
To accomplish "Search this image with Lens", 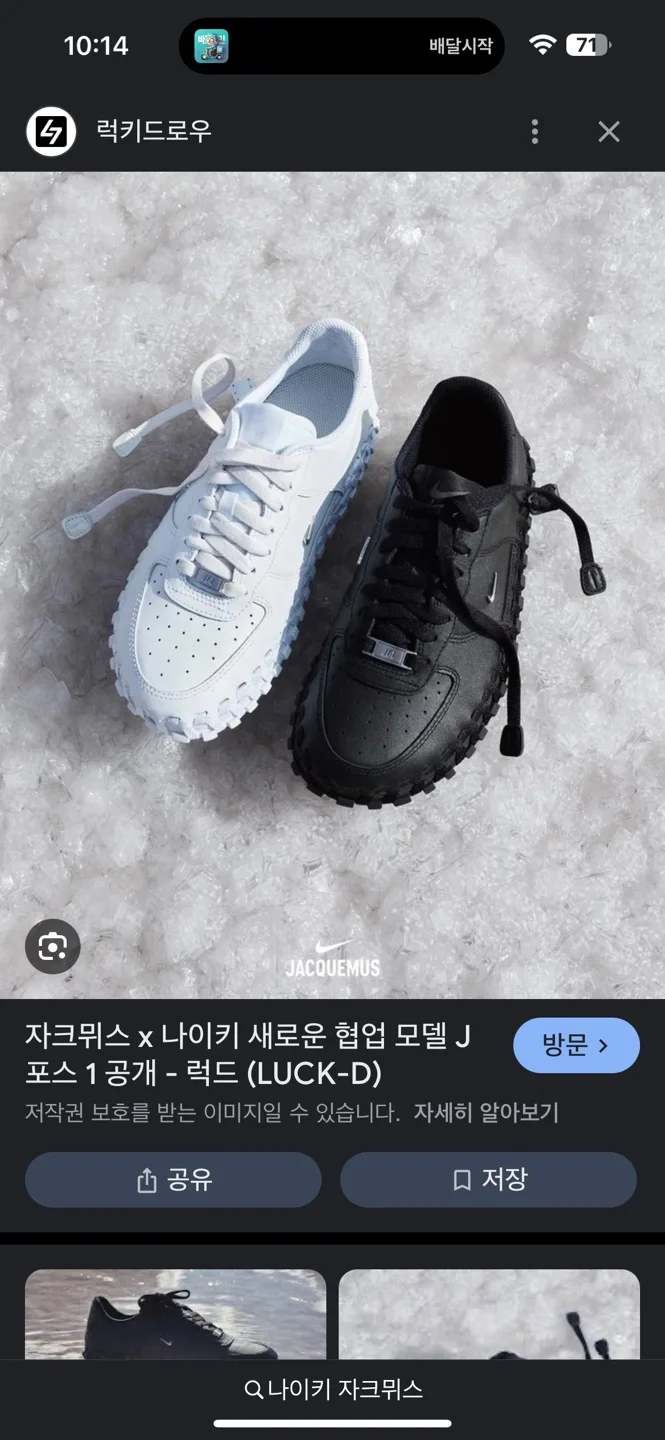I will 52,946.
